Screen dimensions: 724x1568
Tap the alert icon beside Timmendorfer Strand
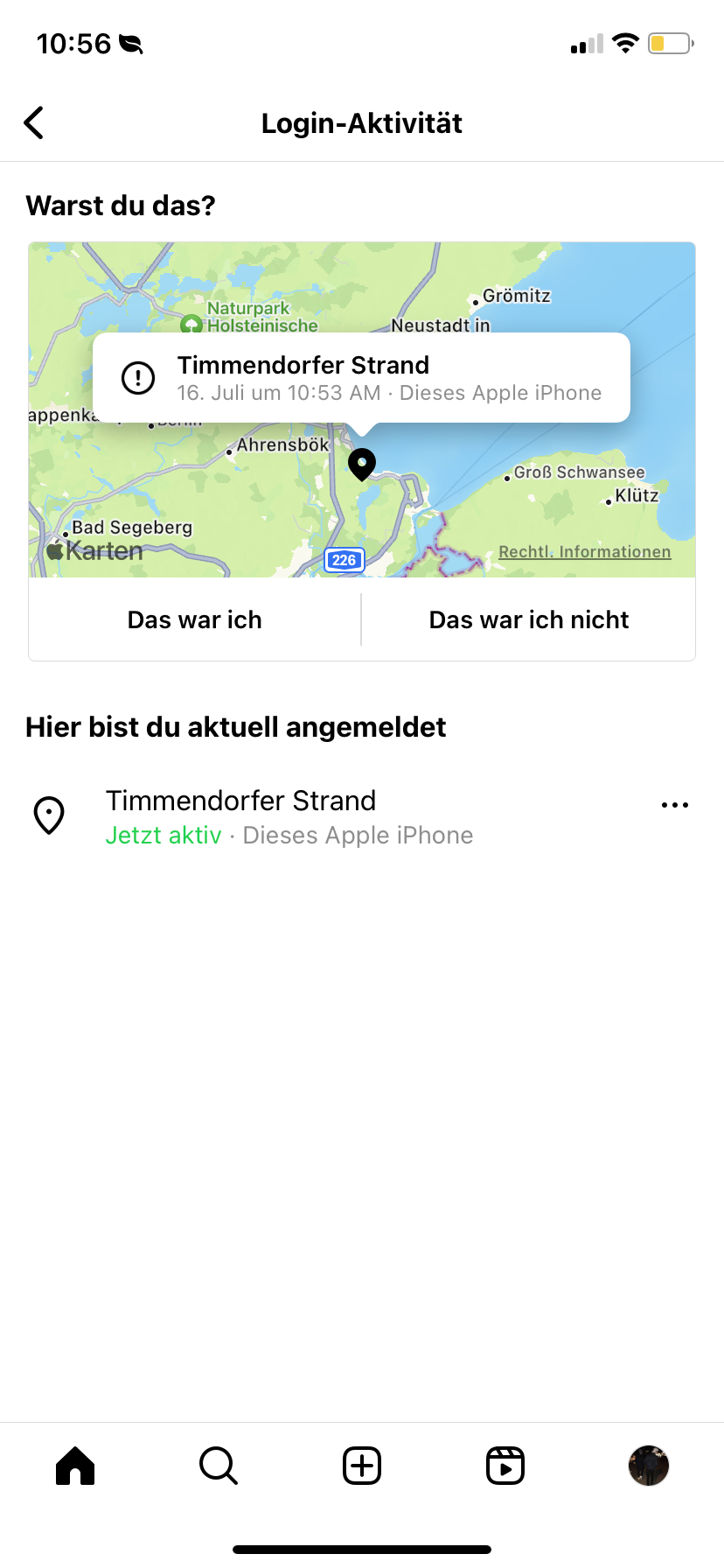pyautogui.click(x=137, y=377)
